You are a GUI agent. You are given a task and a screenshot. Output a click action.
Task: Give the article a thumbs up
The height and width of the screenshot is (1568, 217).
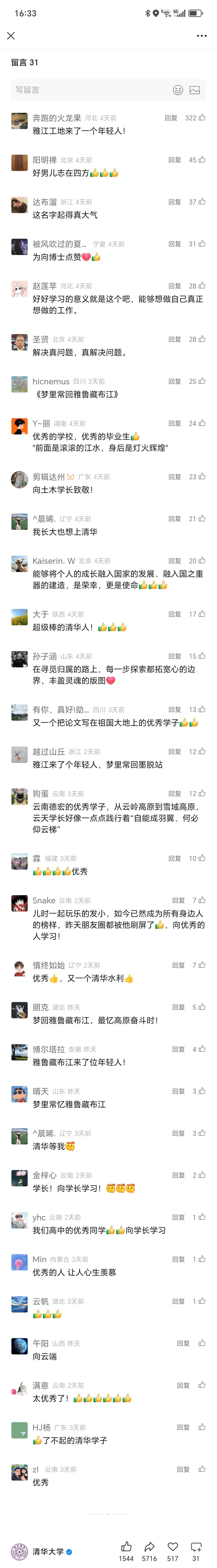coord(126,1547)
